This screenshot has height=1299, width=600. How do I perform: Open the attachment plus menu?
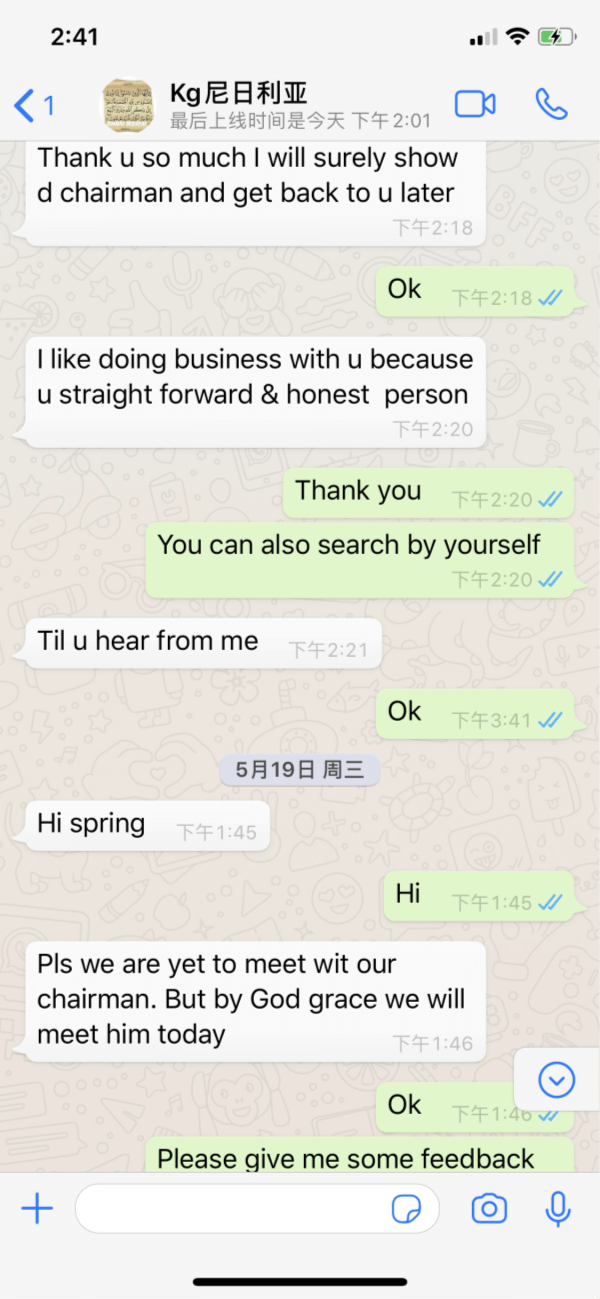pyautogui.click(x=37, y=1209)
